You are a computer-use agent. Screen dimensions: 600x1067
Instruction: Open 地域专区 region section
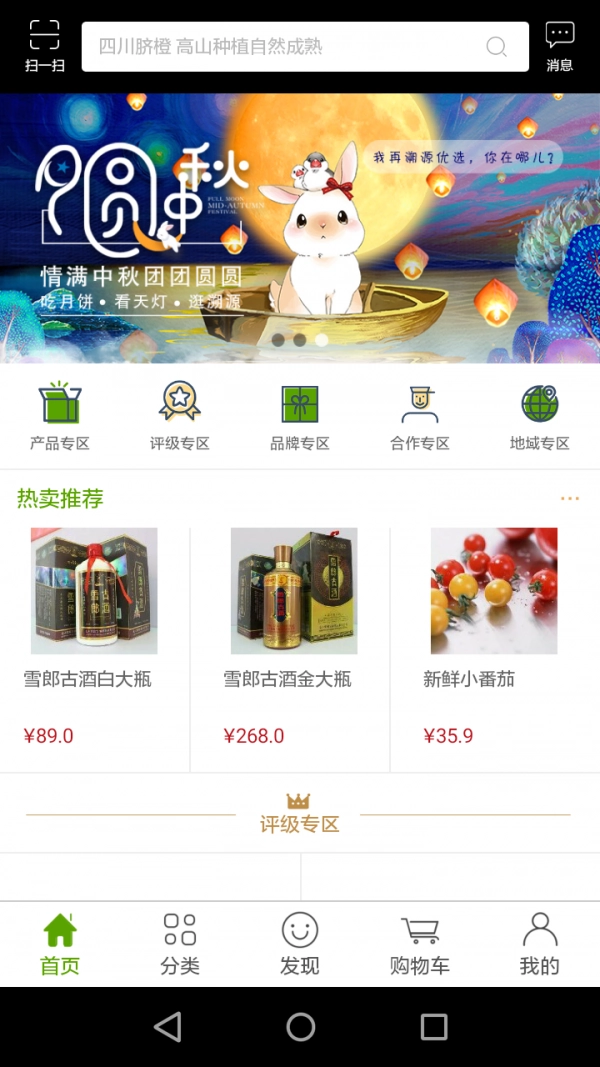[540, 416]
